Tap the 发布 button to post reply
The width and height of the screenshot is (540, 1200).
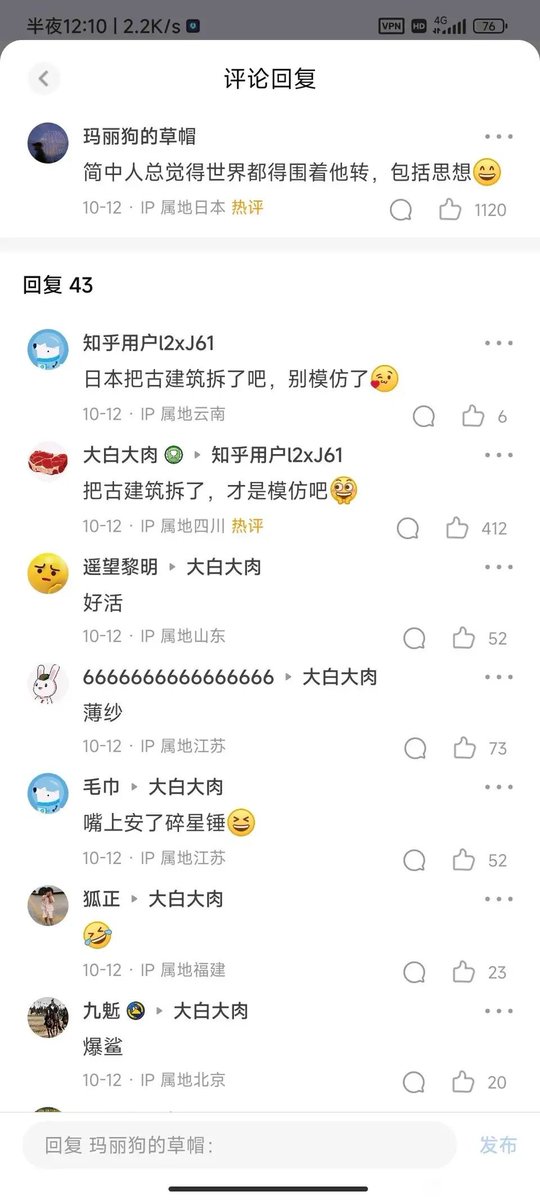pyautogui.click(x=498, y=1145)
